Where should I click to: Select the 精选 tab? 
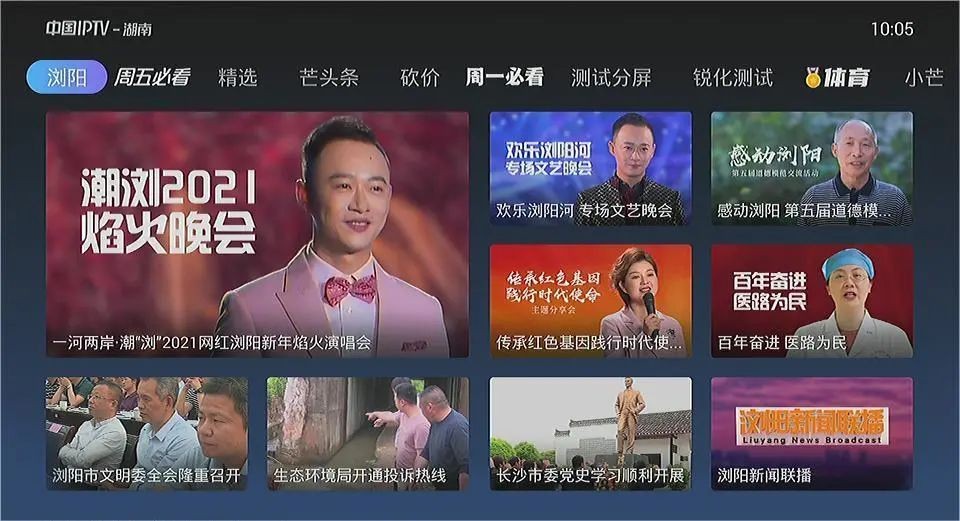coord(238,77)
